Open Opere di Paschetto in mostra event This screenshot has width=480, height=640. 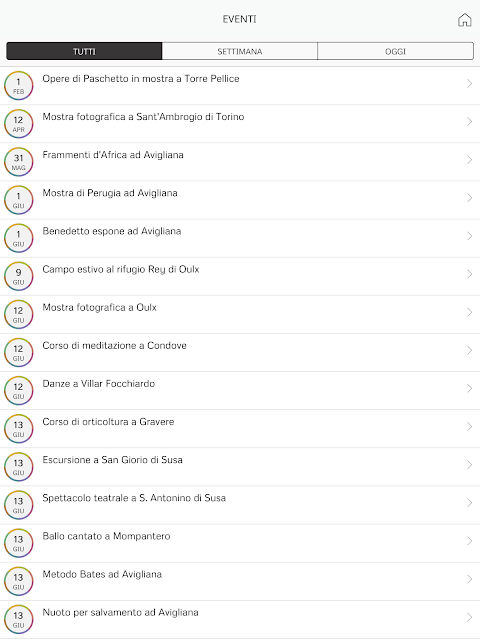click(x=240, y=86)
